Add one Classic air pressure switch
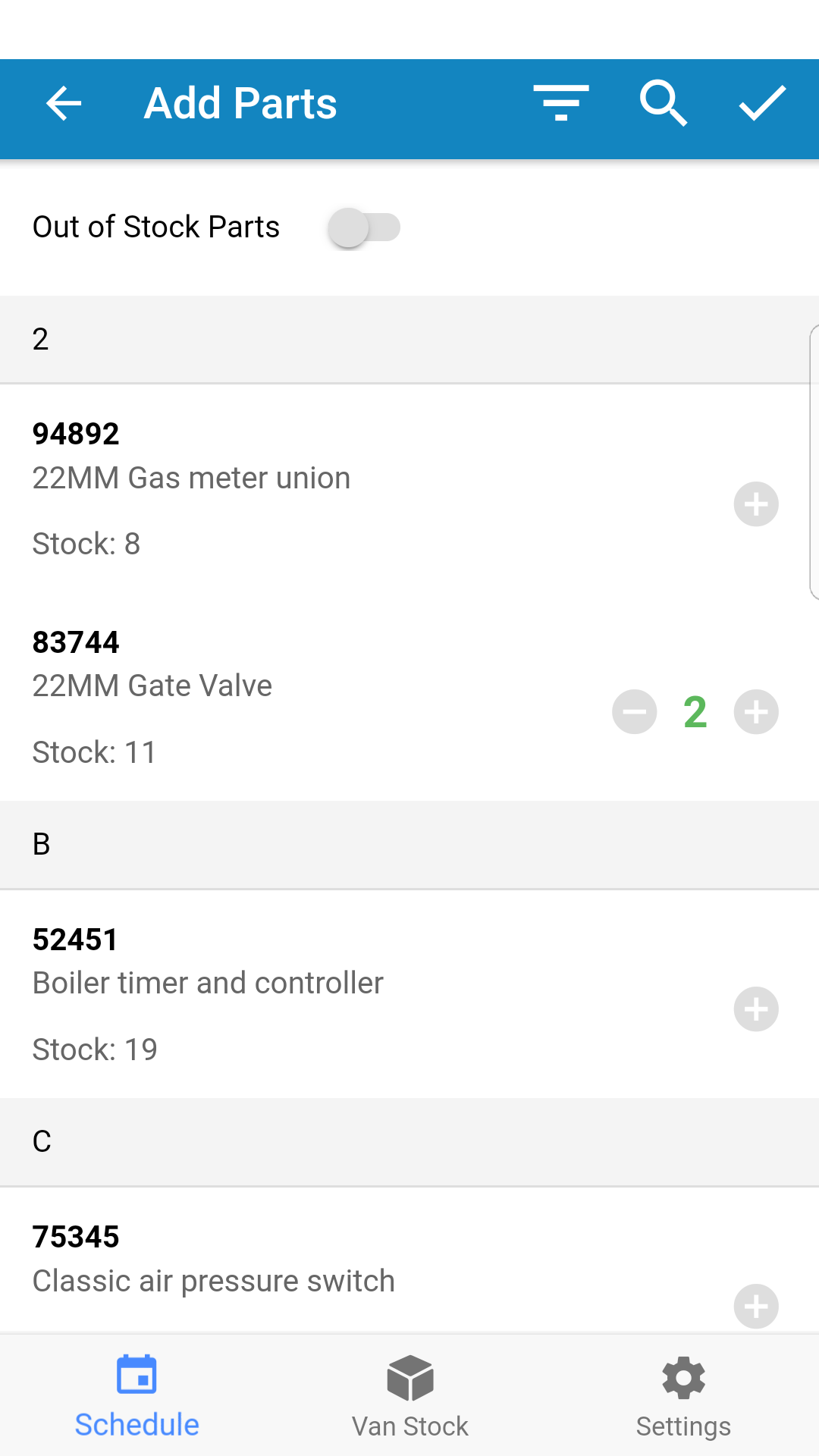 point(756,1307)
